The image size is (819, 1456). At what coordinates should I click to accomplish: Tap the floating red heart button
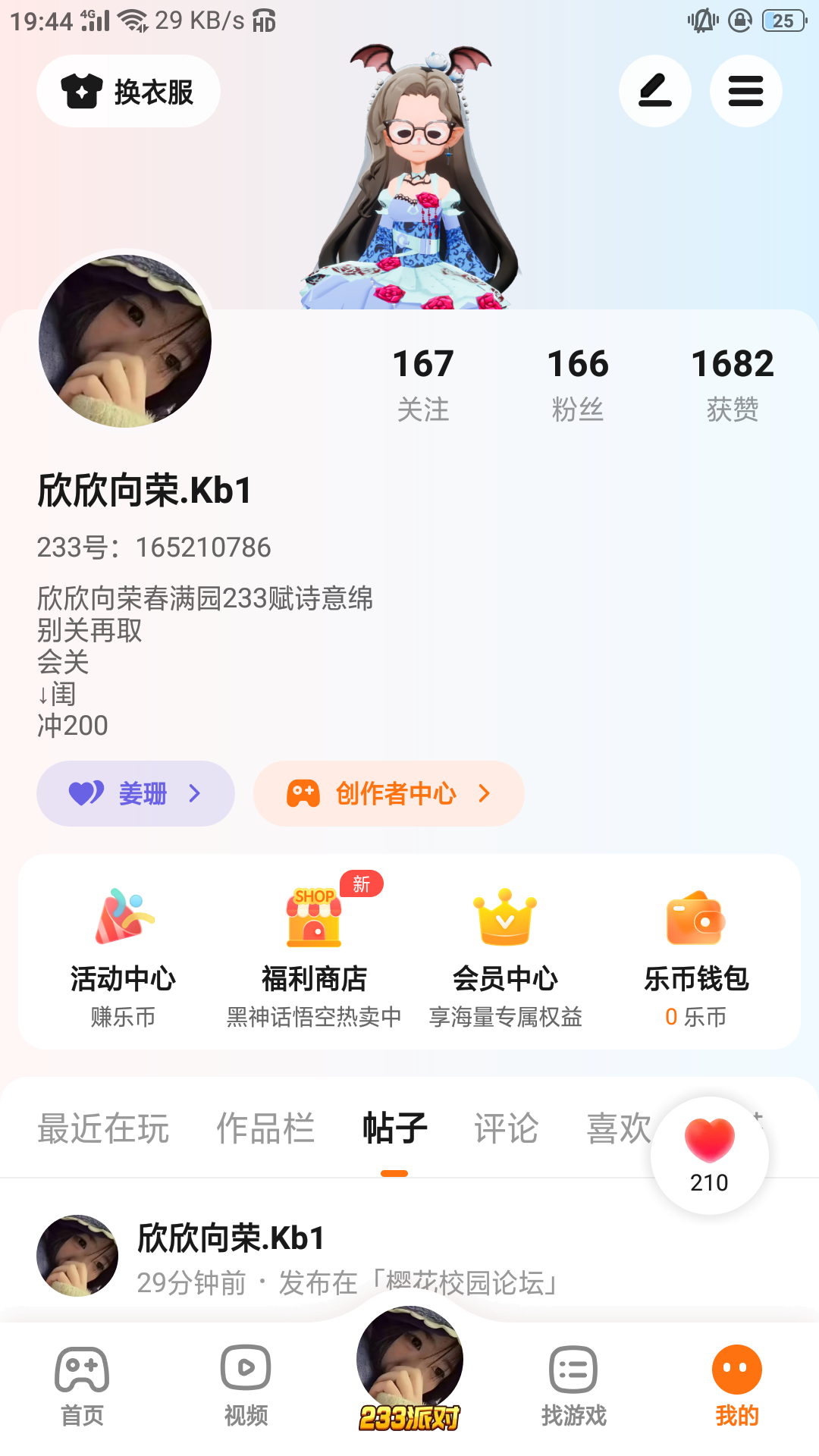[x=709, y=1154]
